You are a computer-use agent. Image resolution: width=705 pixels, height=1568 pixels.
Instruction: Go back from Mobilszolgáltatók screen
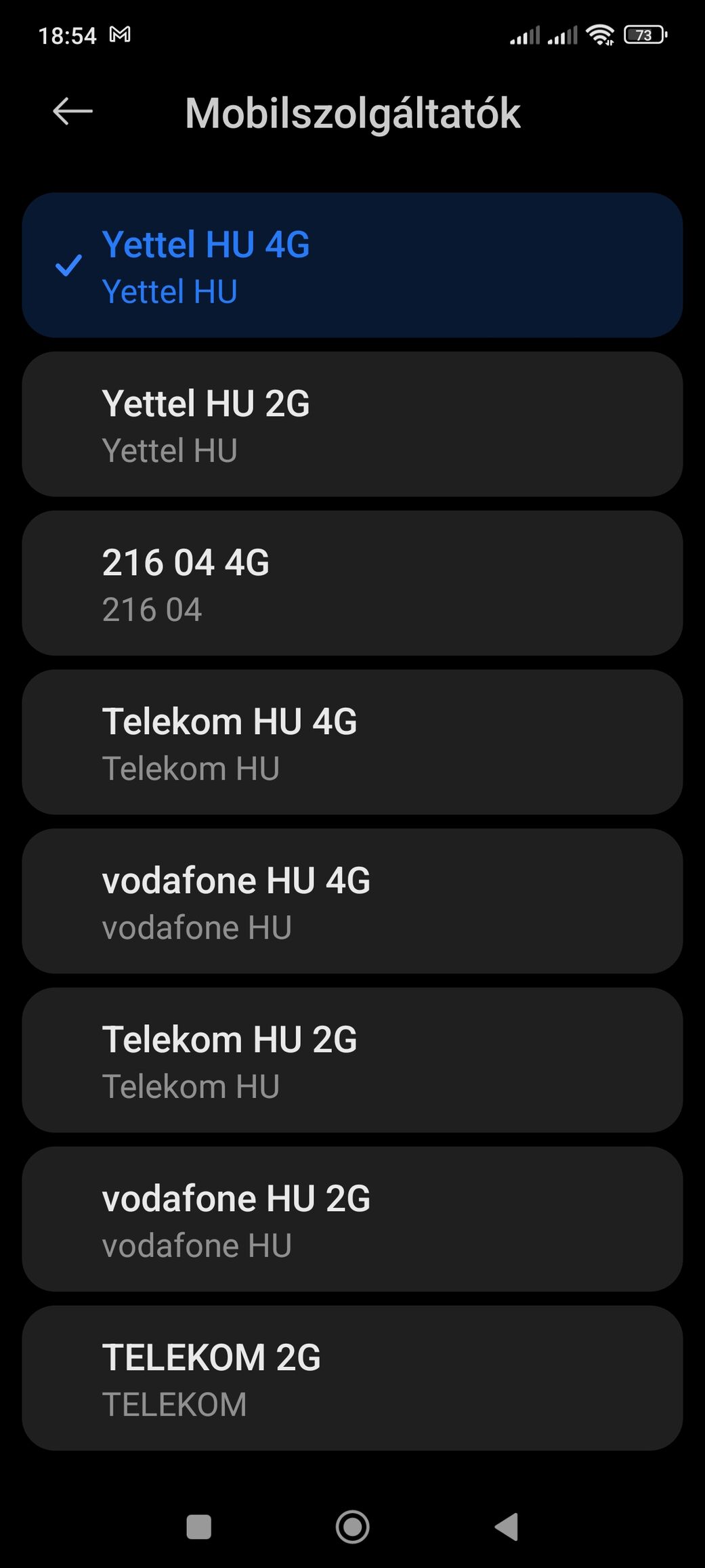pyautogui.click(x=72, y=112)
